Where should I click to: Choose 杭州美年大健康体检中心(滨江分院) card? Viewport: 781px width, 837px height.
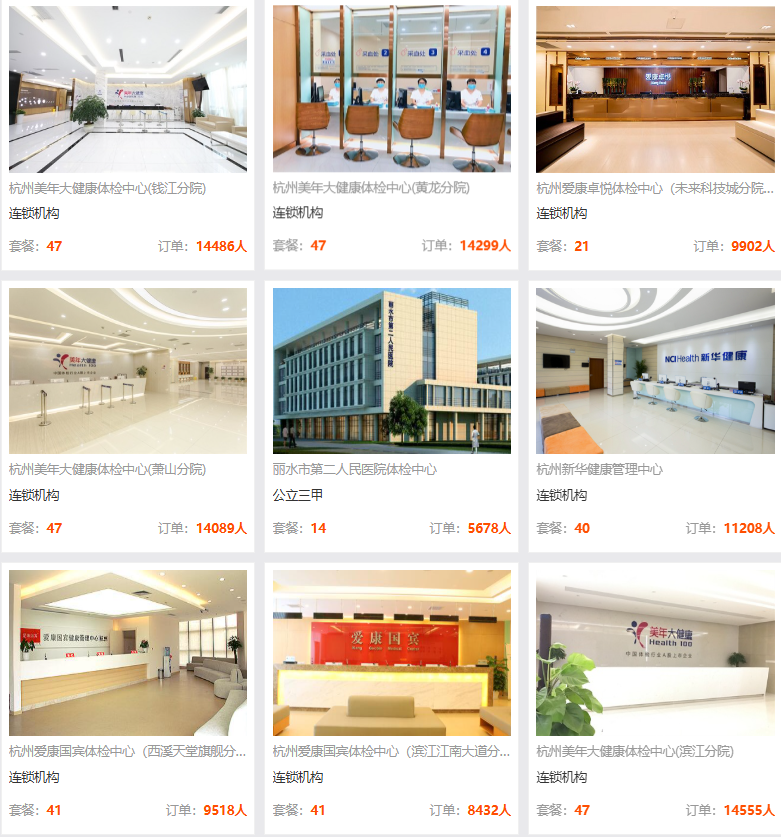[655, 653]
